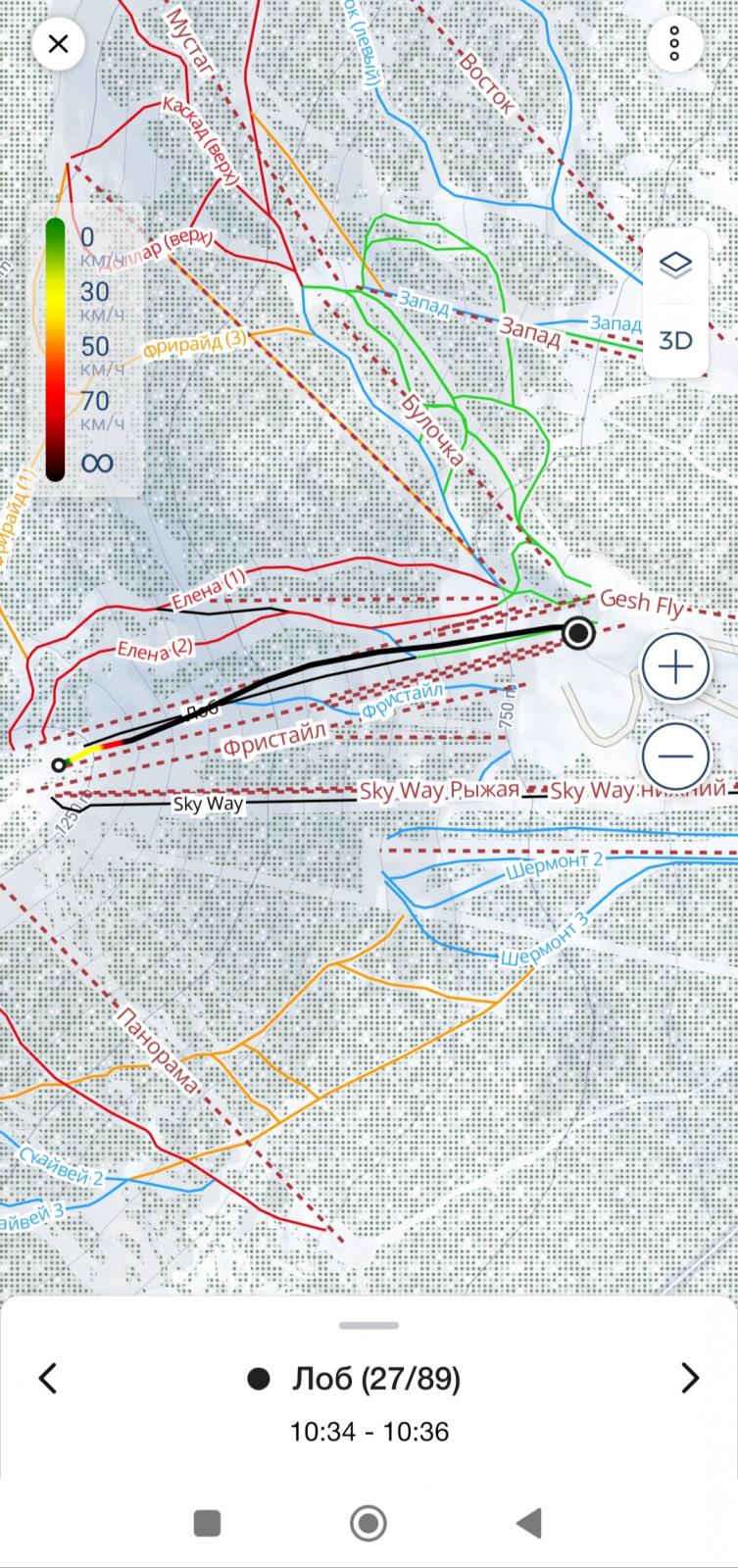Select the track end point marker

click(579, 634)
